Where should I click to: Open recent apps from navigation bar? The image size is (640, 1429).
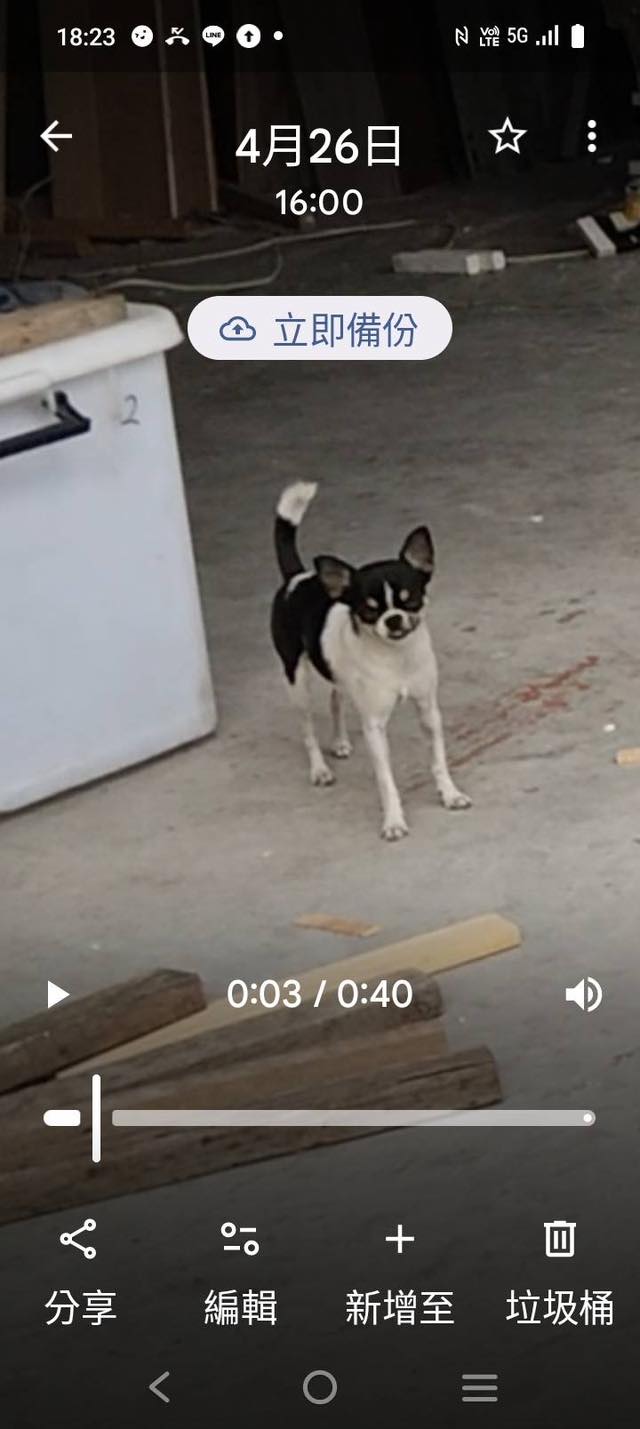479,1387
